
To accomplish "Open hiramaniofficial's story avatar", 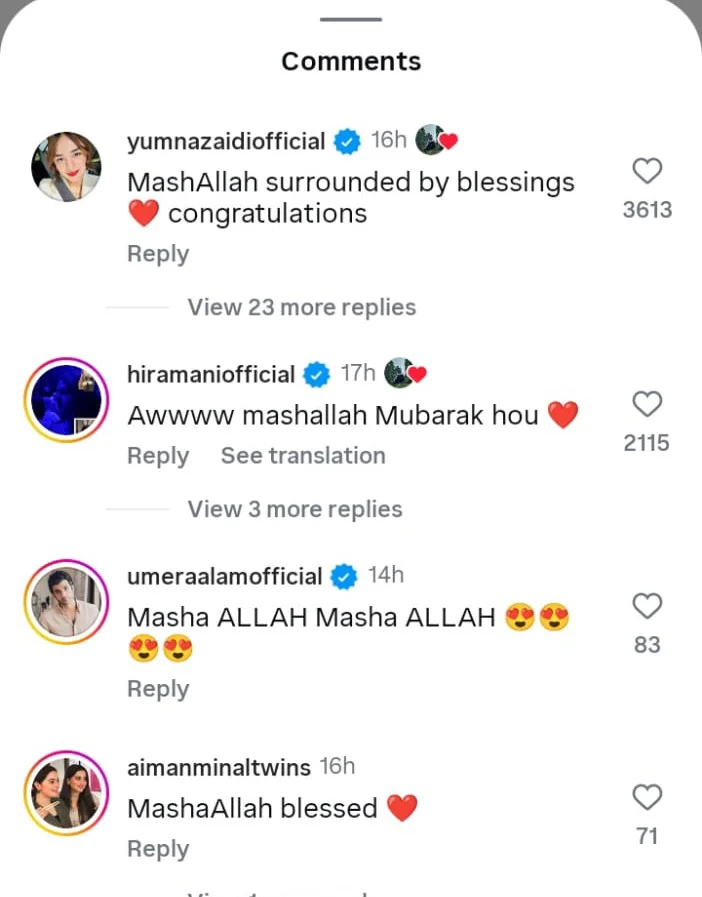I will click(x=66, y=400).
